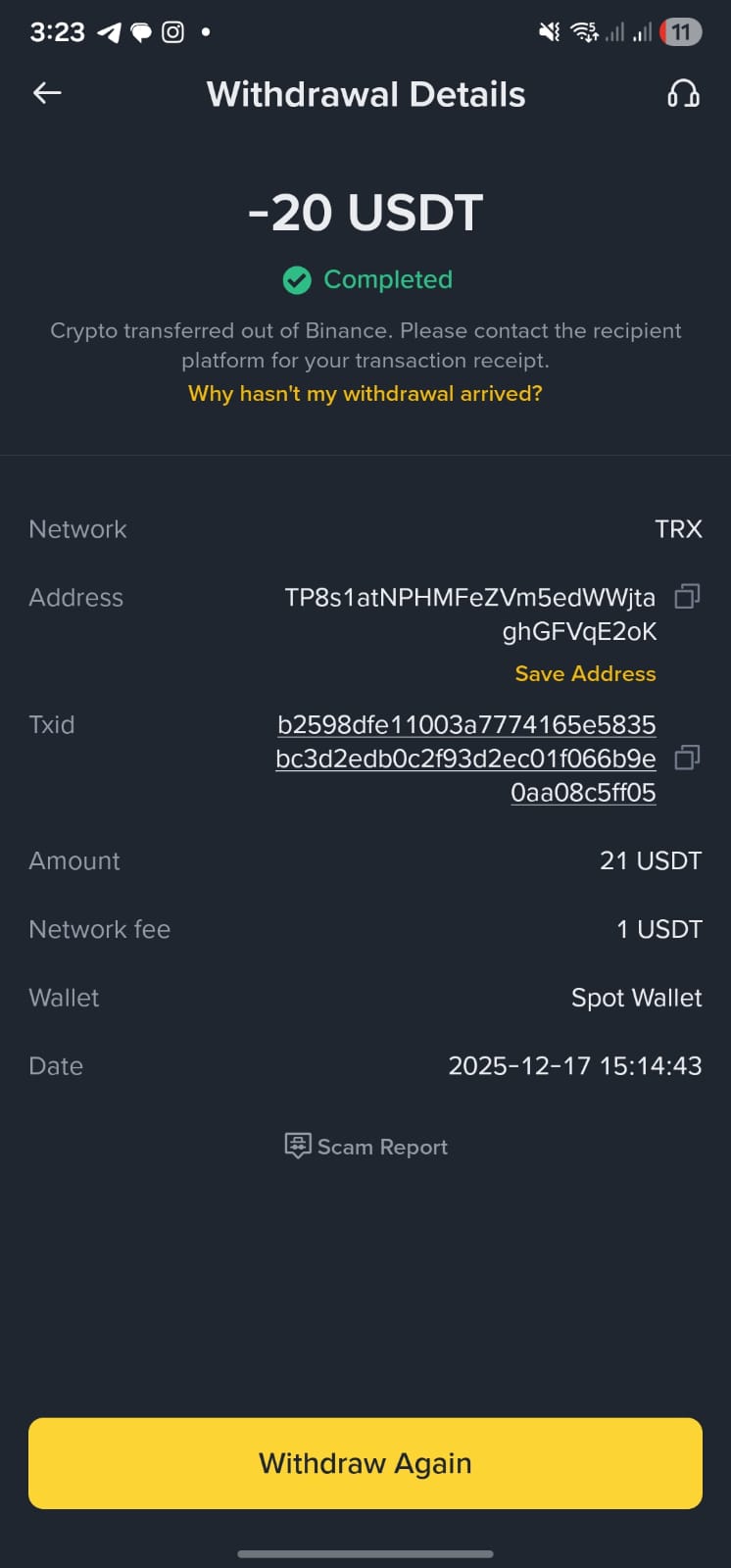
Task: Open Scam Report
Action: (365, 1147)
